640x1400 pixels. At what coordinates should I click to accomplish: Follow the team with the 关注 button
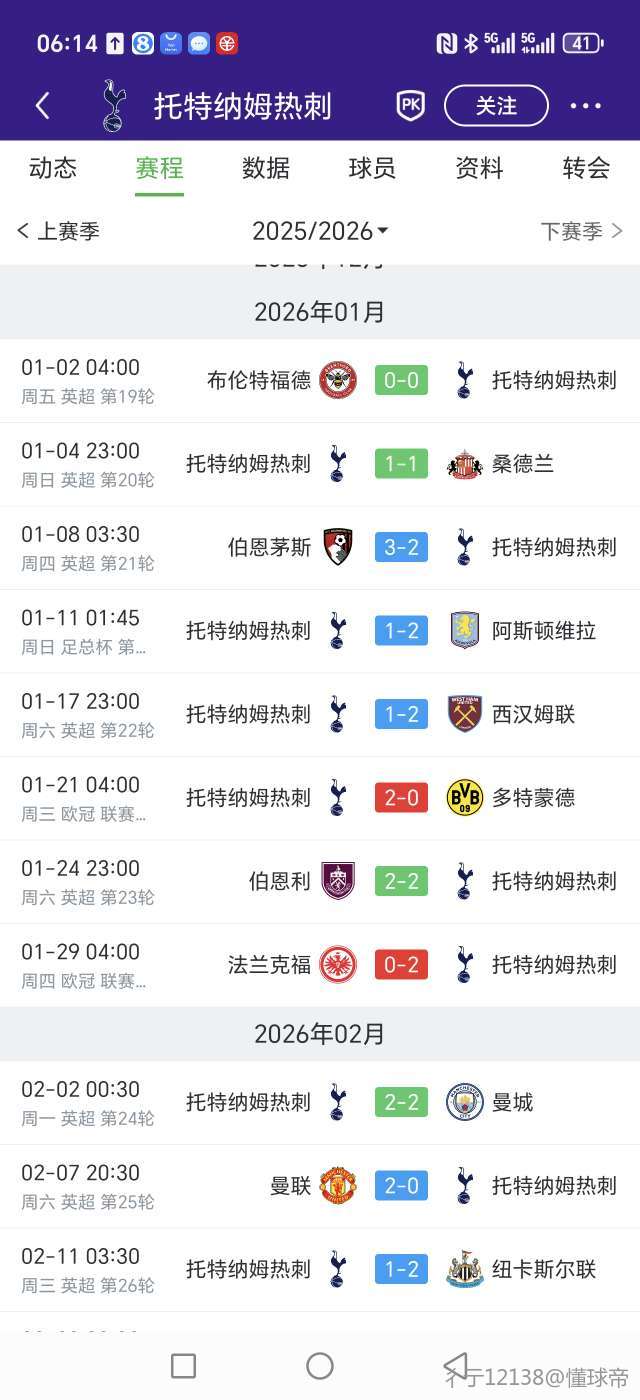click(x=496, y=106)
